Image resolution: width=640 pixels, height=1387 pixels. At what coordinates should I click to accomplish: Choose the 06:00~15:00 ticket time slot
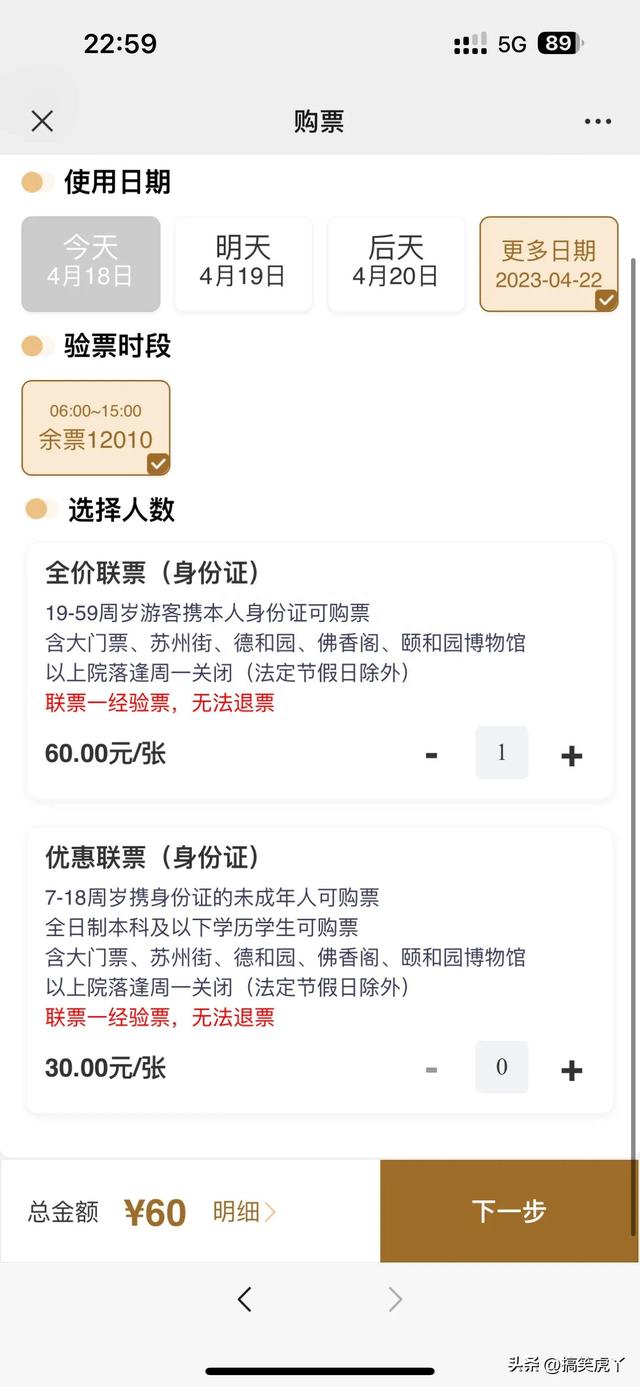click(96, 427)
